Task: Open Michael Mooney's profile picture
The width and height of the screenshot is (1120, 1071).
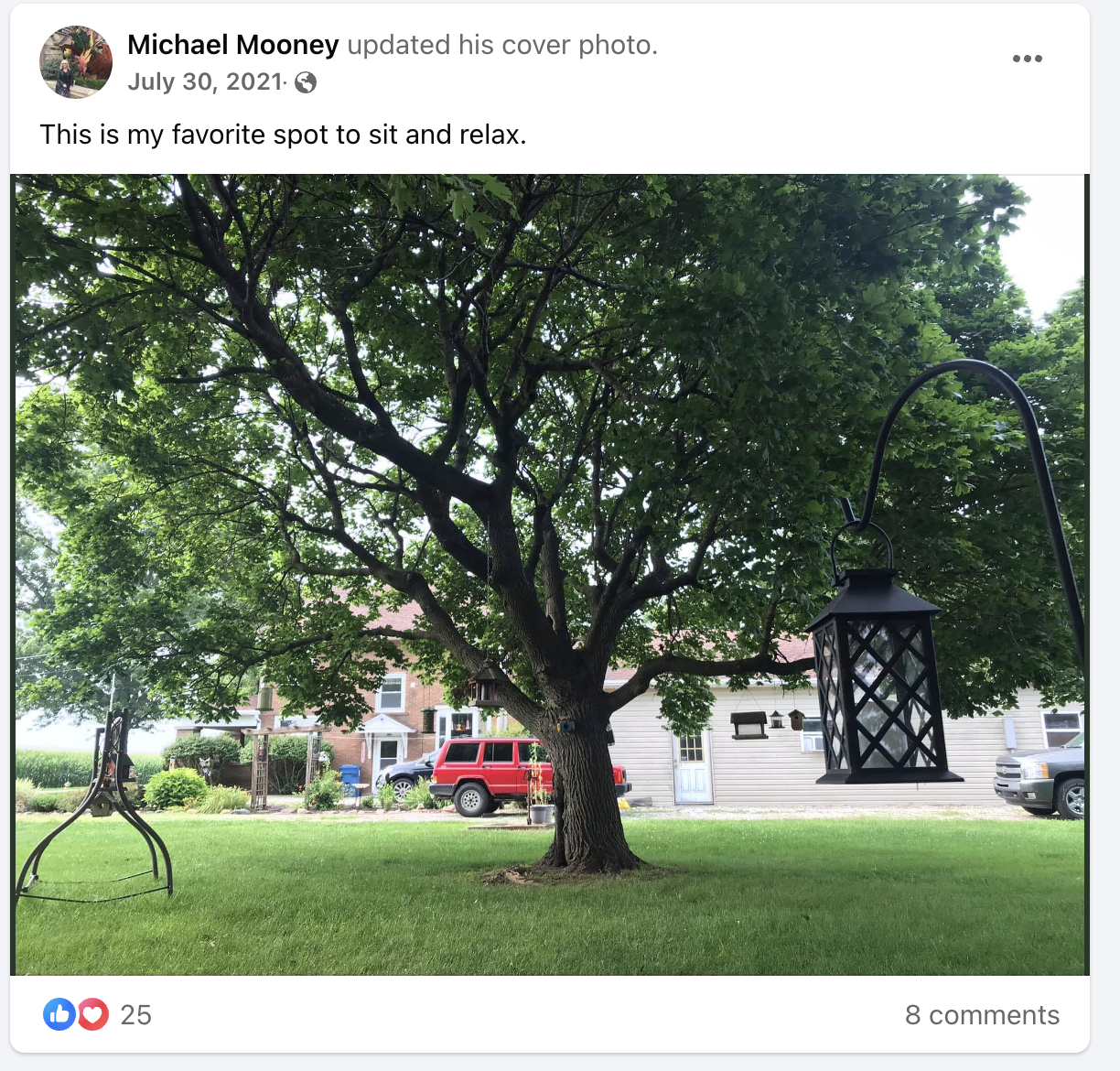Action: click(76, 62)
